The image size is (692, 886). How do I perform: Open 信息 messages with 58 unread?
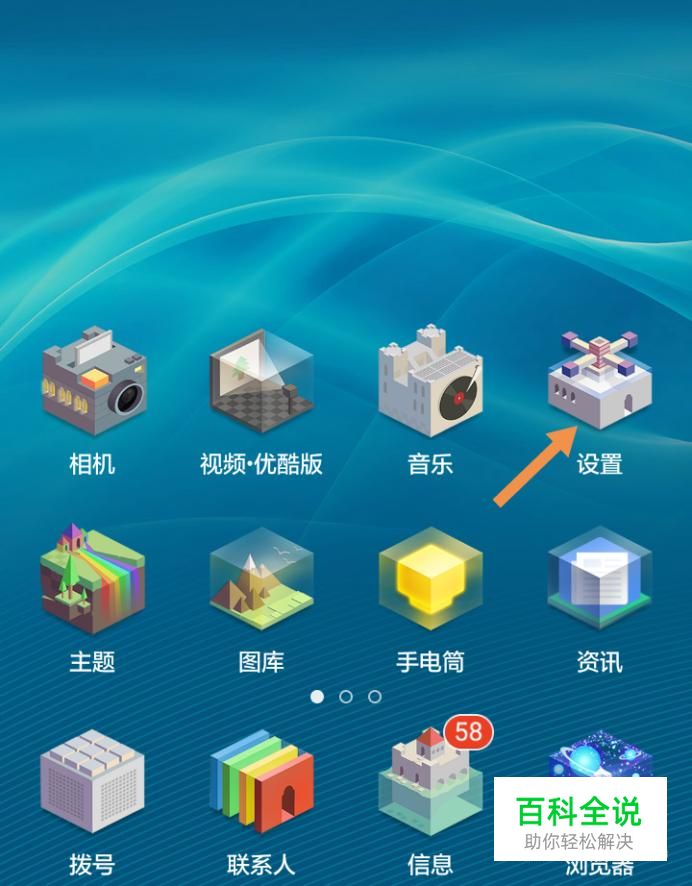(x=430, y=782)
